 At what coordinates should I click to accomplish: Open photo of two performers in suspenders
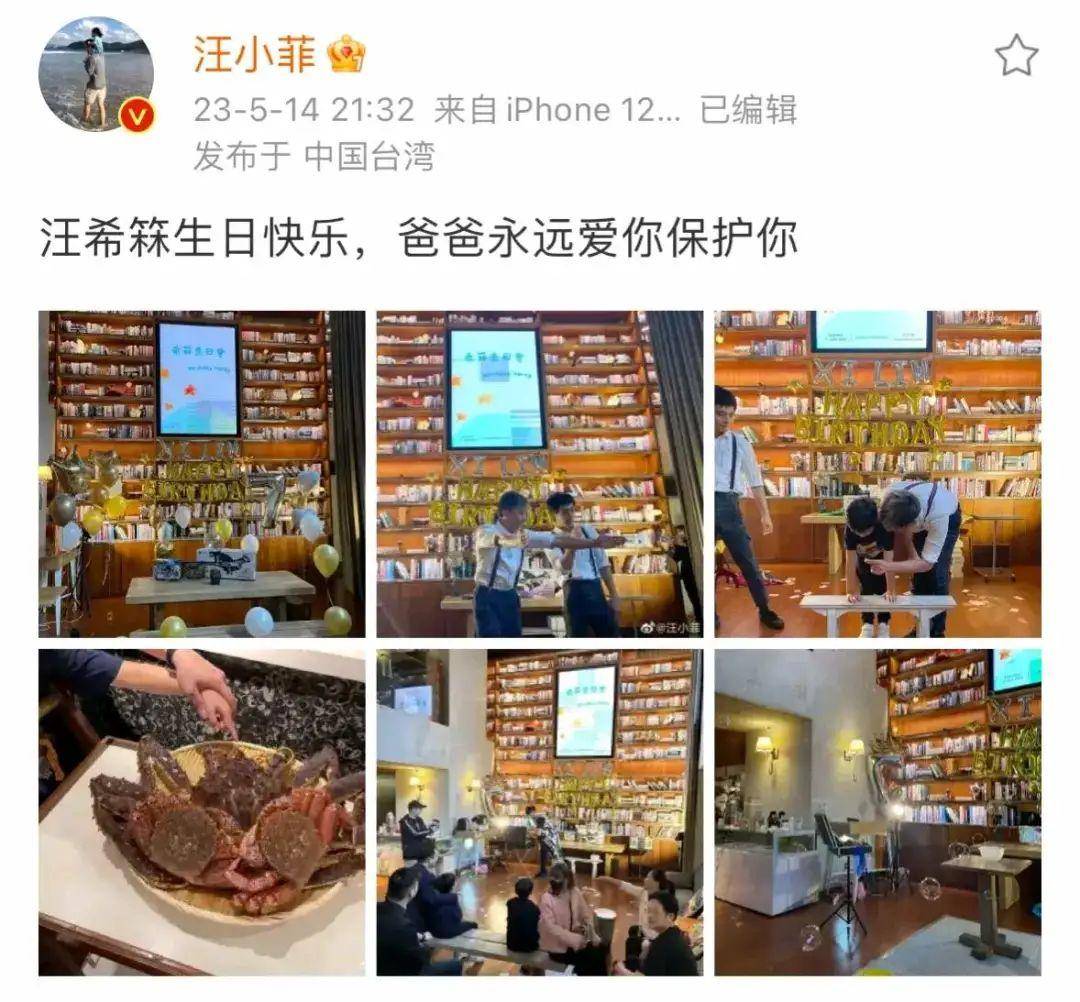coord(540,474)
